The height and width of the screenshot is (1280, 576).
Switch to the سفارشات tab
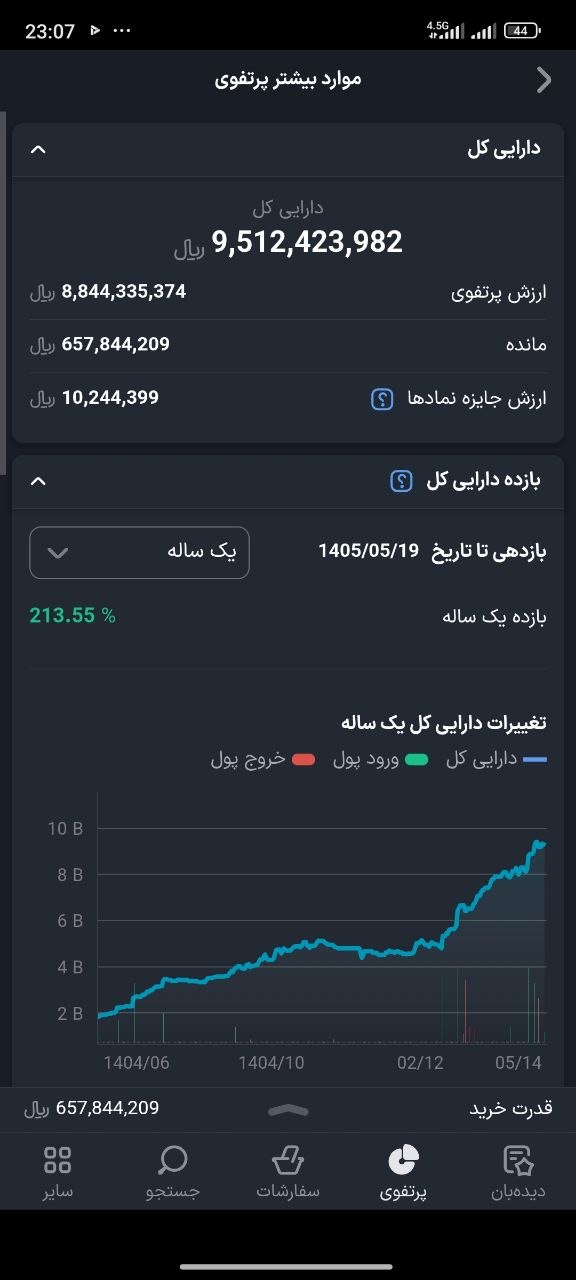(288, 1172)
